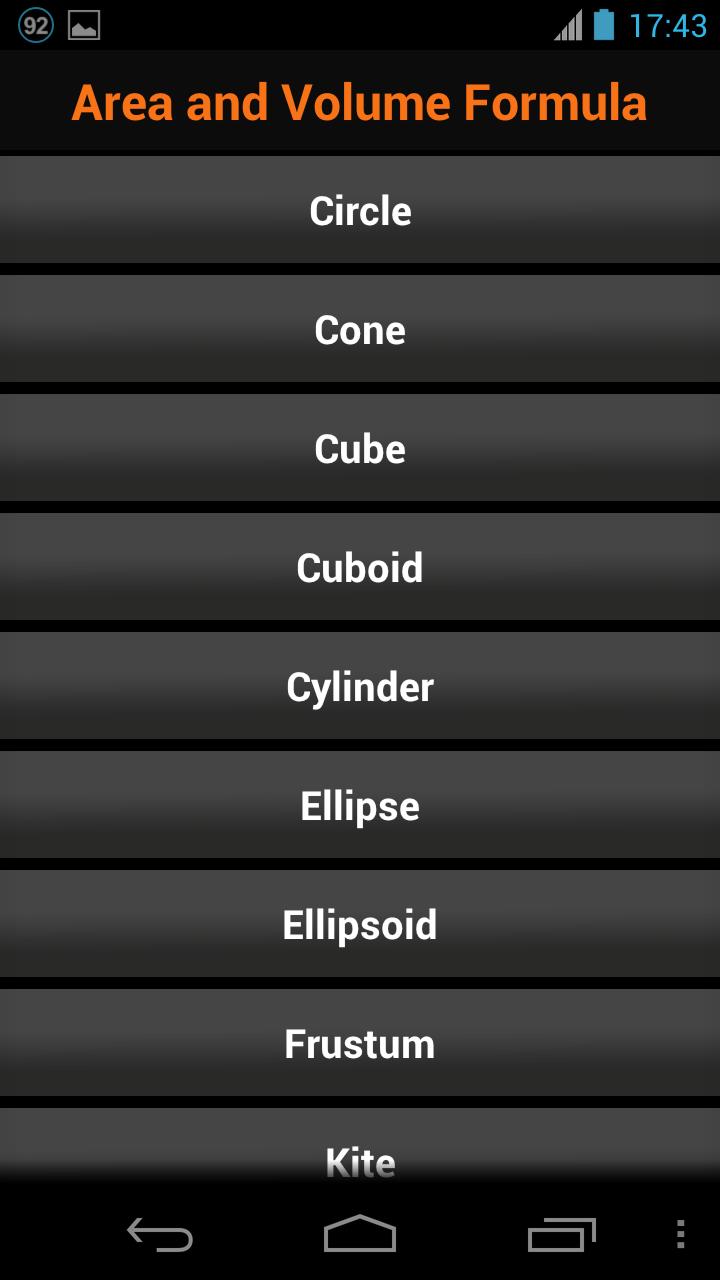Go to the home screen
The width and height of the screenshot is (720, 1280).
[x=360, y=1235]
